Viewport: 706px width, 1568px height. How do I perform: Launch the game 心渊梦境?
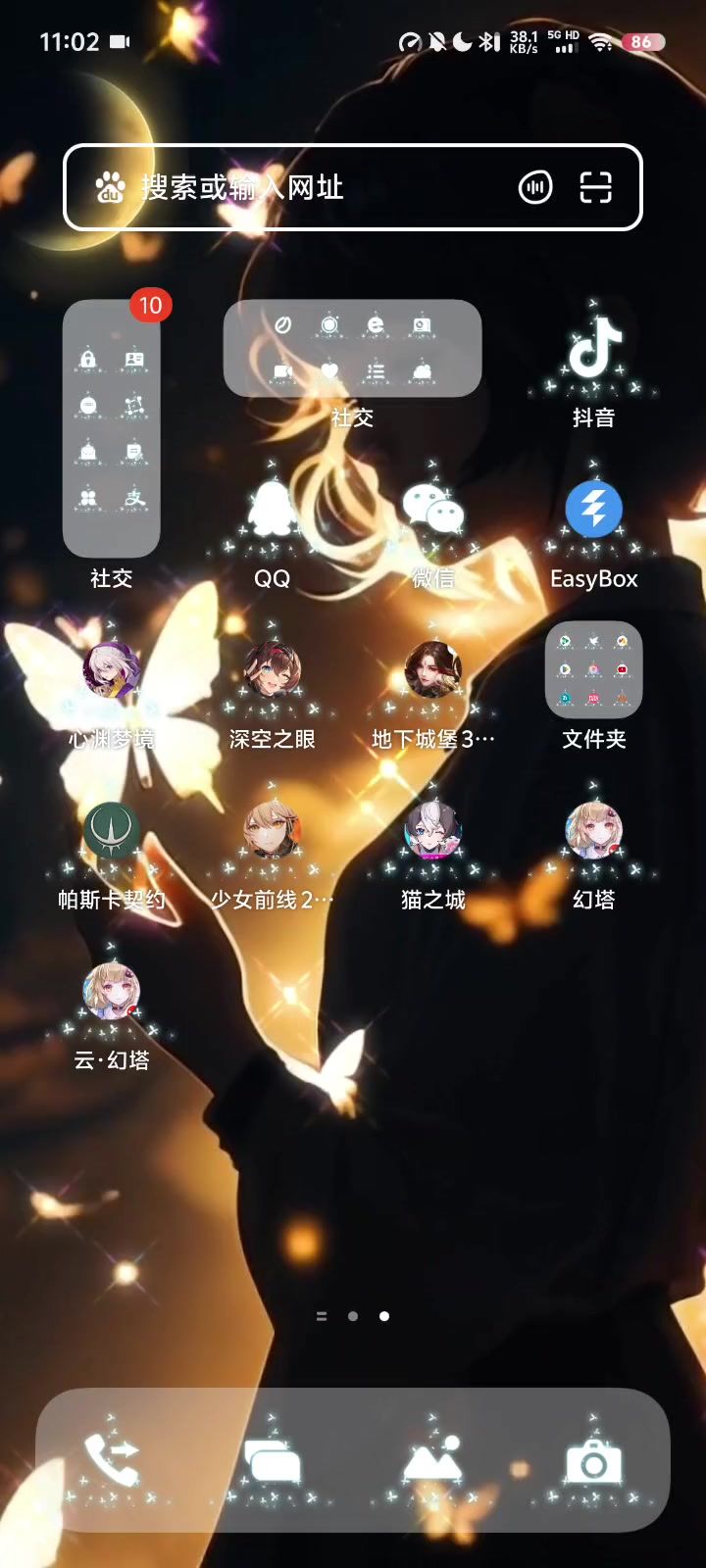(x=111, y=671)
